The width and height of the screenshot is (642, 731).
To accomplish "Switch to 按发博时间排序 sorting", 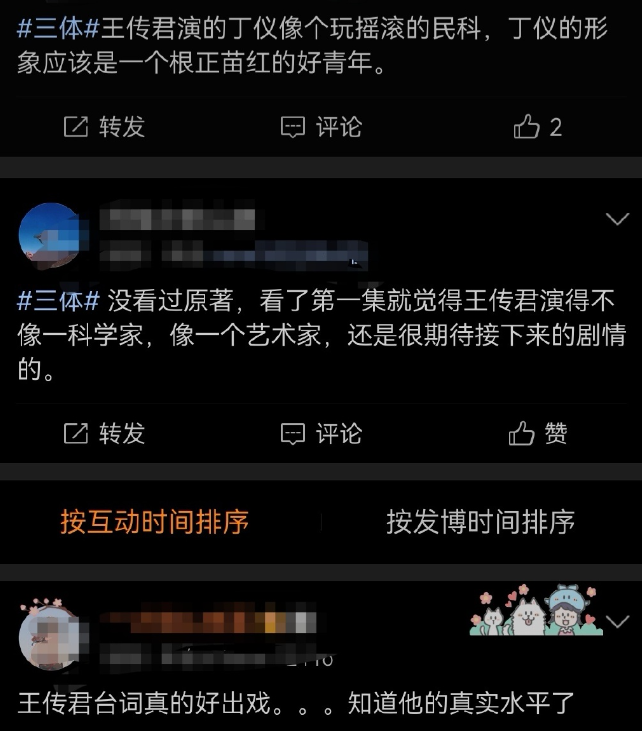I will point(480,521).
